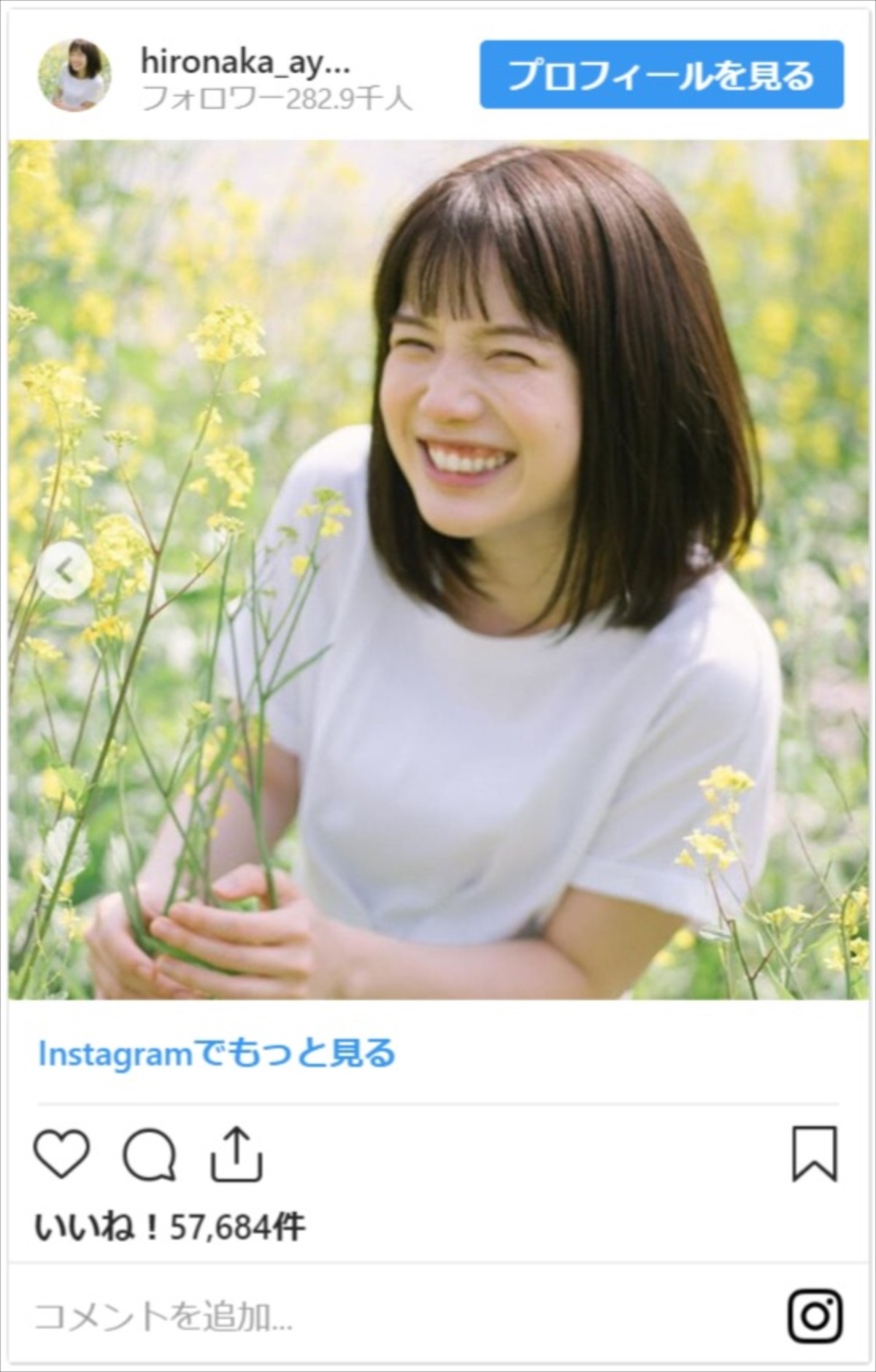This screenshot has height=1372, width=876.
Task: Tap the プロフィールを見る button
Action: pyautogui.click(x=661, y=75)
